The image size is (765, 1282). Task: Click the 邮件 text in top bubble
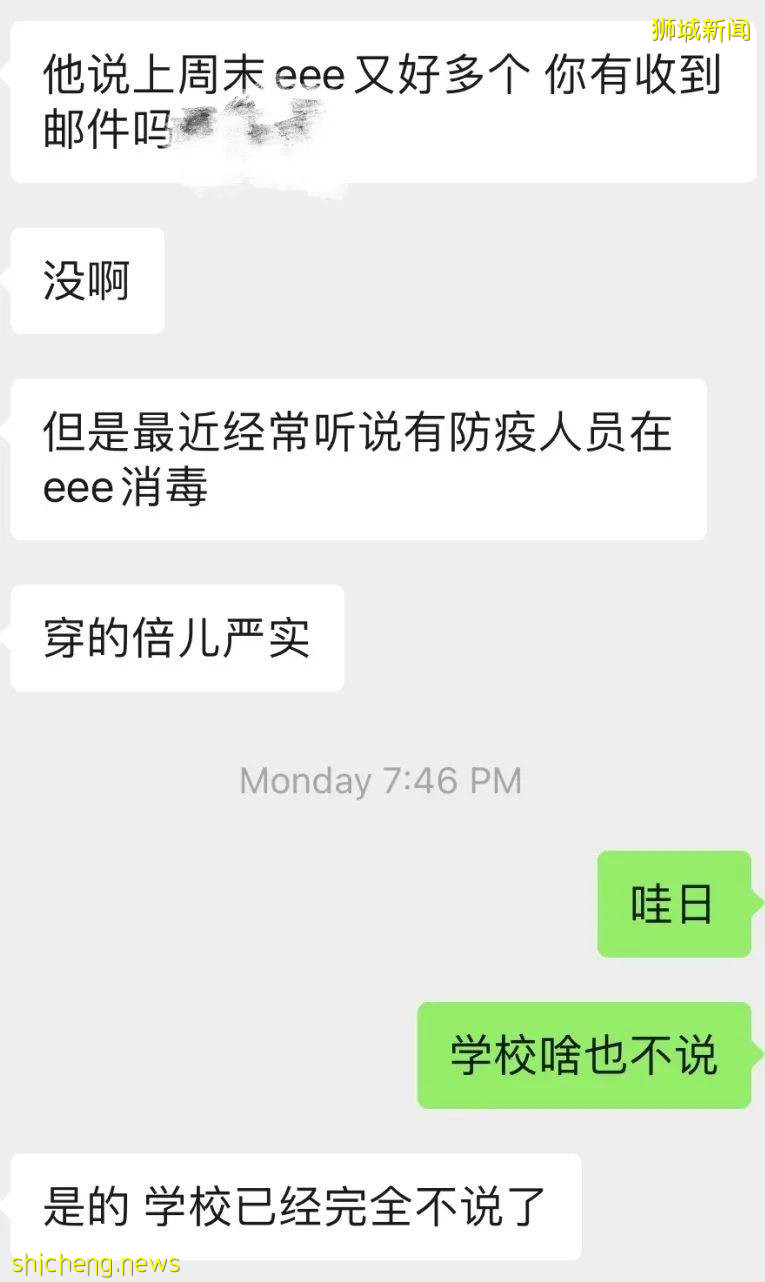pyautogui.click(x=85, y=130)
